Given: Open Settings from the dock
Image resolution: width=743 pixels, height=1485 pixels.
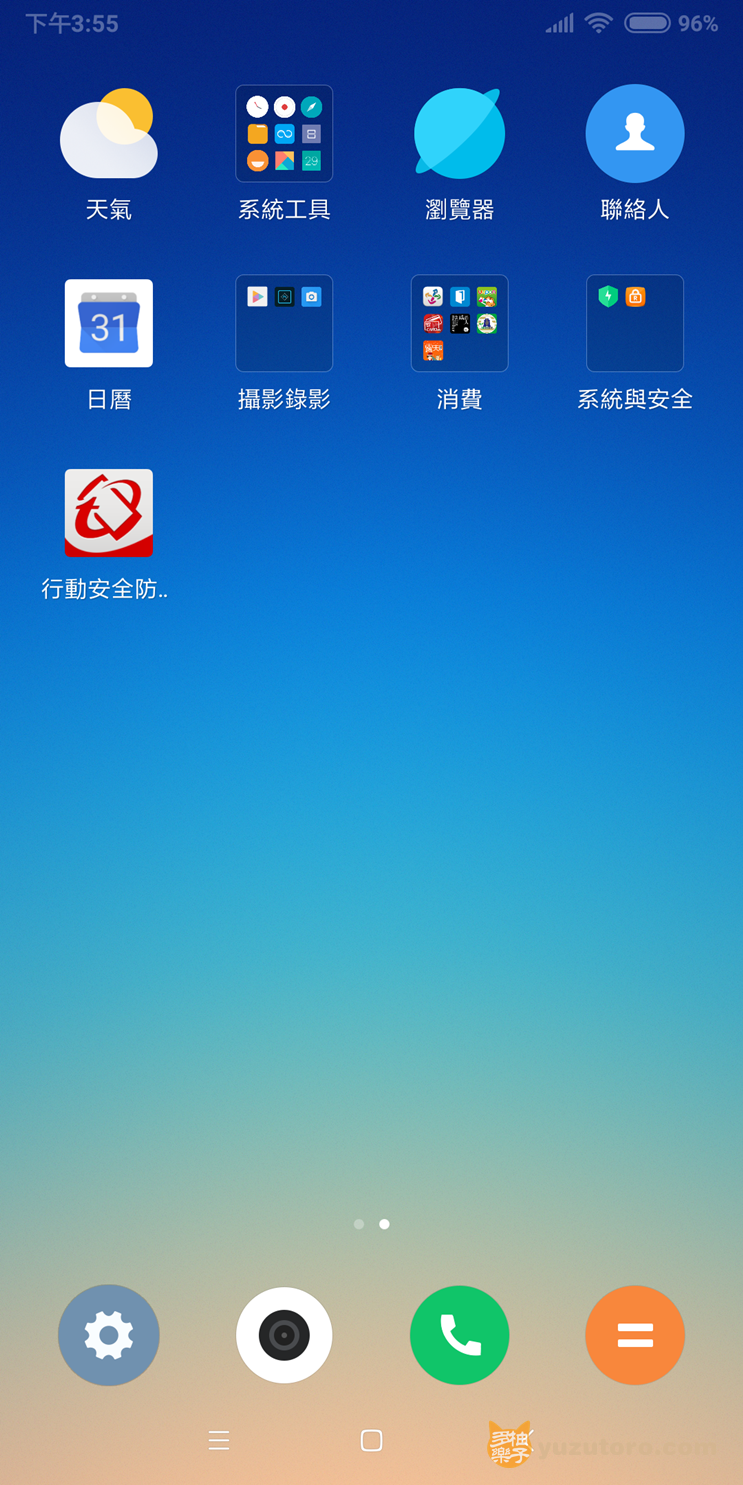Looking at the screenshot, I should coord(108,1335).
